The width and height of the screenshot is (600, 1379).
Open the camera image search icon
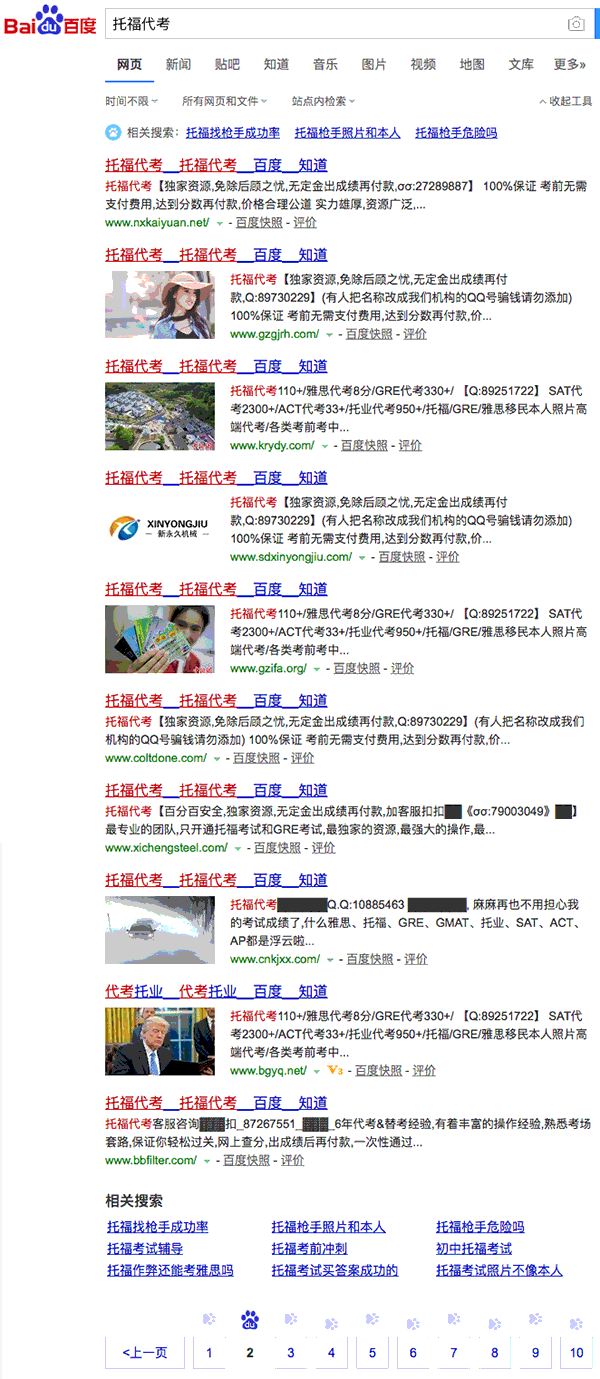pyautogui.click(x=575, y=24)
